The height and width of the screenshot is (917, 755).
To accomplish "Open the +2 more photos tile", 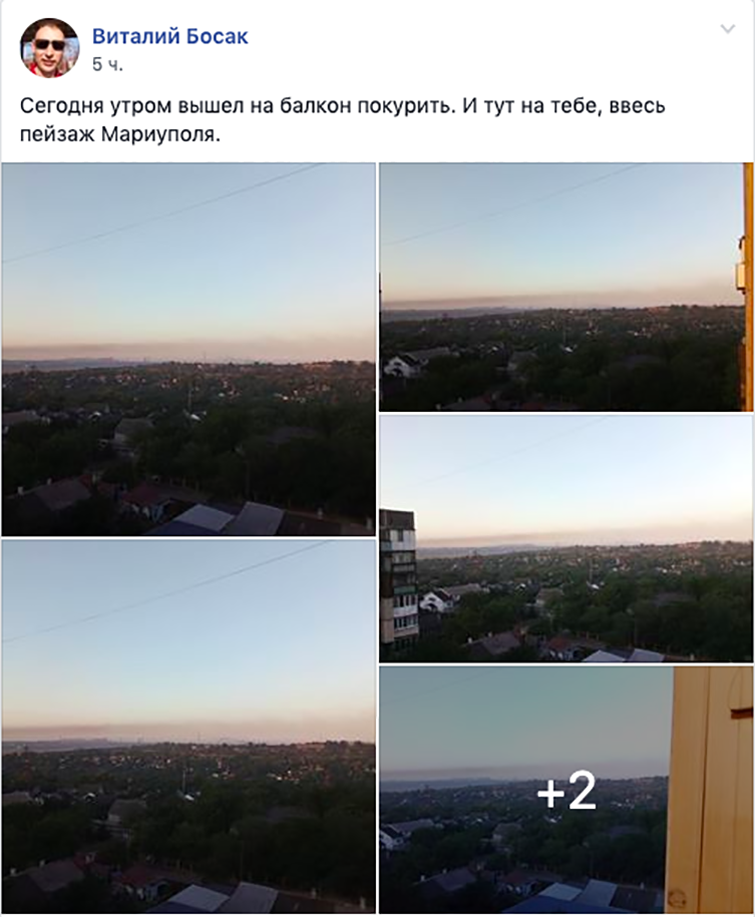I will click(x=566, y=791).
